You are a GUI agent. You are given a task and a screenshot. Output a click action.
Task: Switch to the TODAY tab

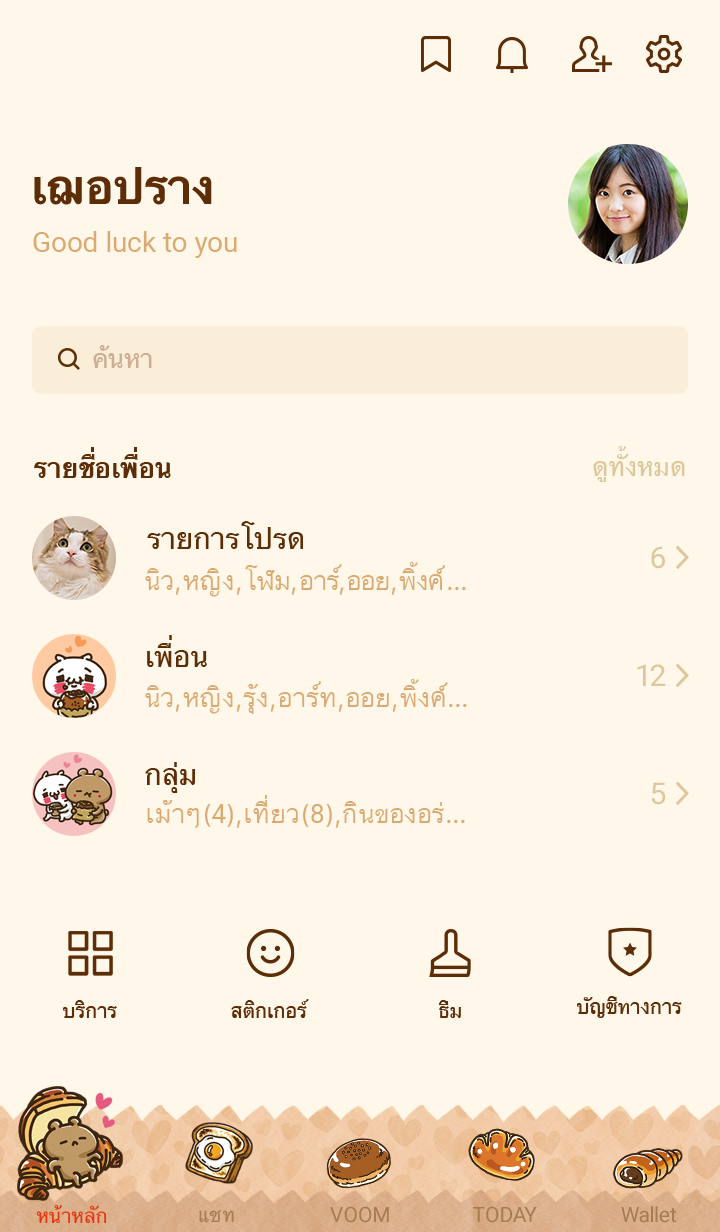pyautogui.click(x=504, y=1170)
